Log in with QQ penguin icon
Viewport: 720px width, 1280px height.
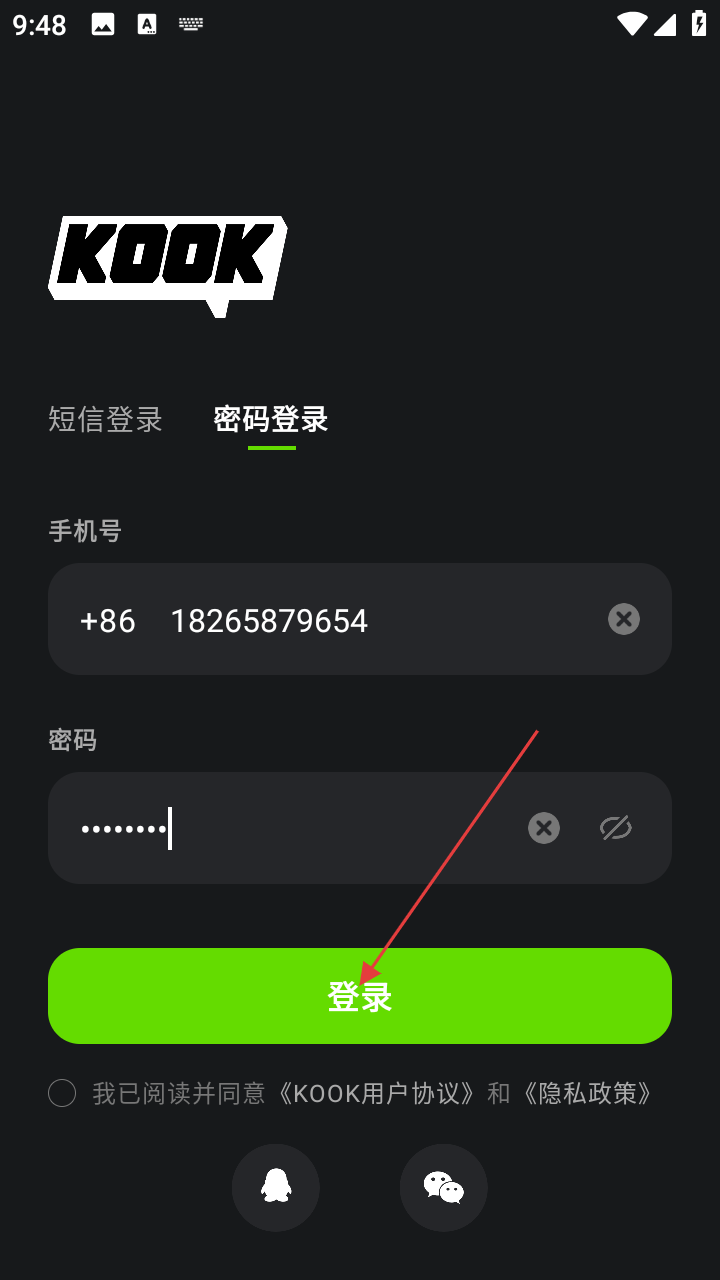tap(276, 1188)
